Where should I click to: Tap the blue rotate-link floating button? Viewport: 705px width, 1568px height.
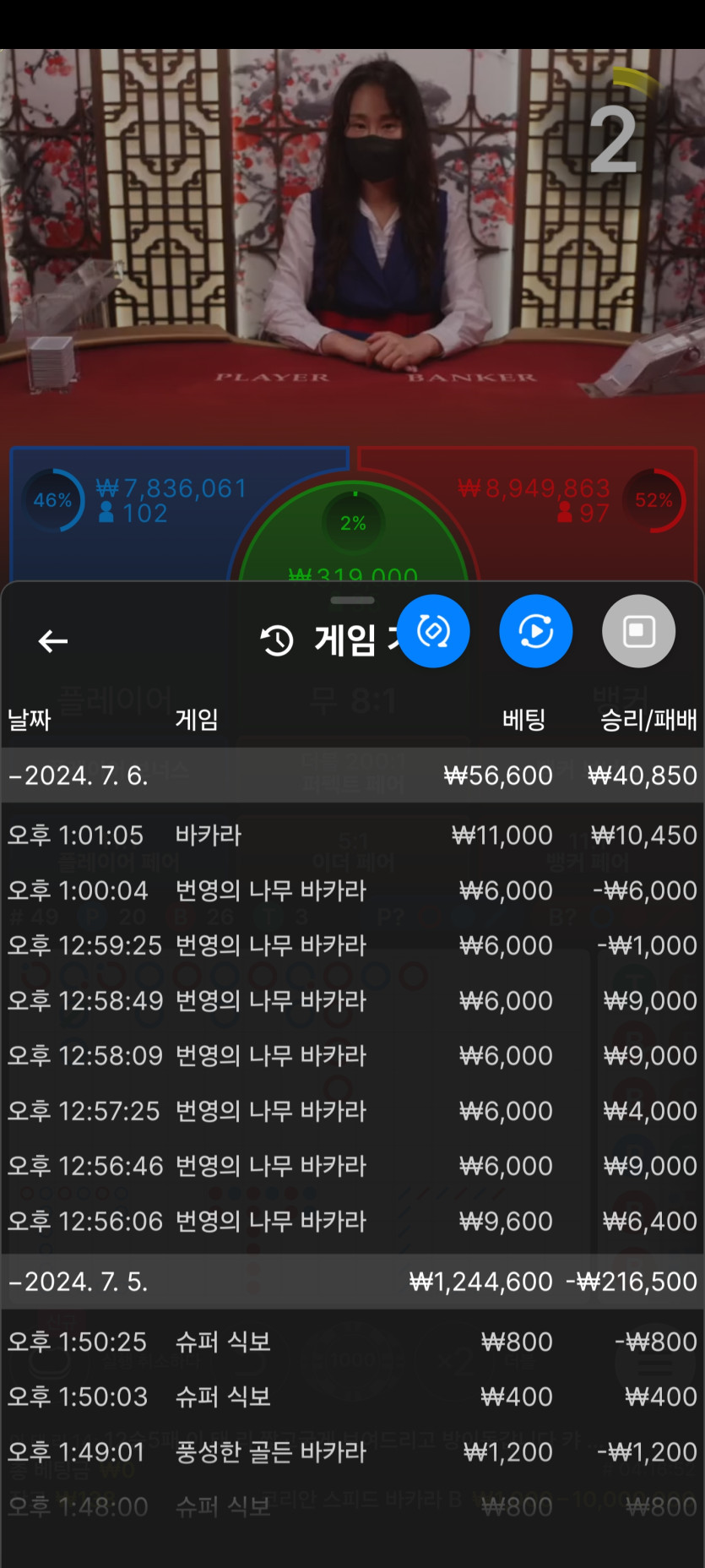[433, 631]
